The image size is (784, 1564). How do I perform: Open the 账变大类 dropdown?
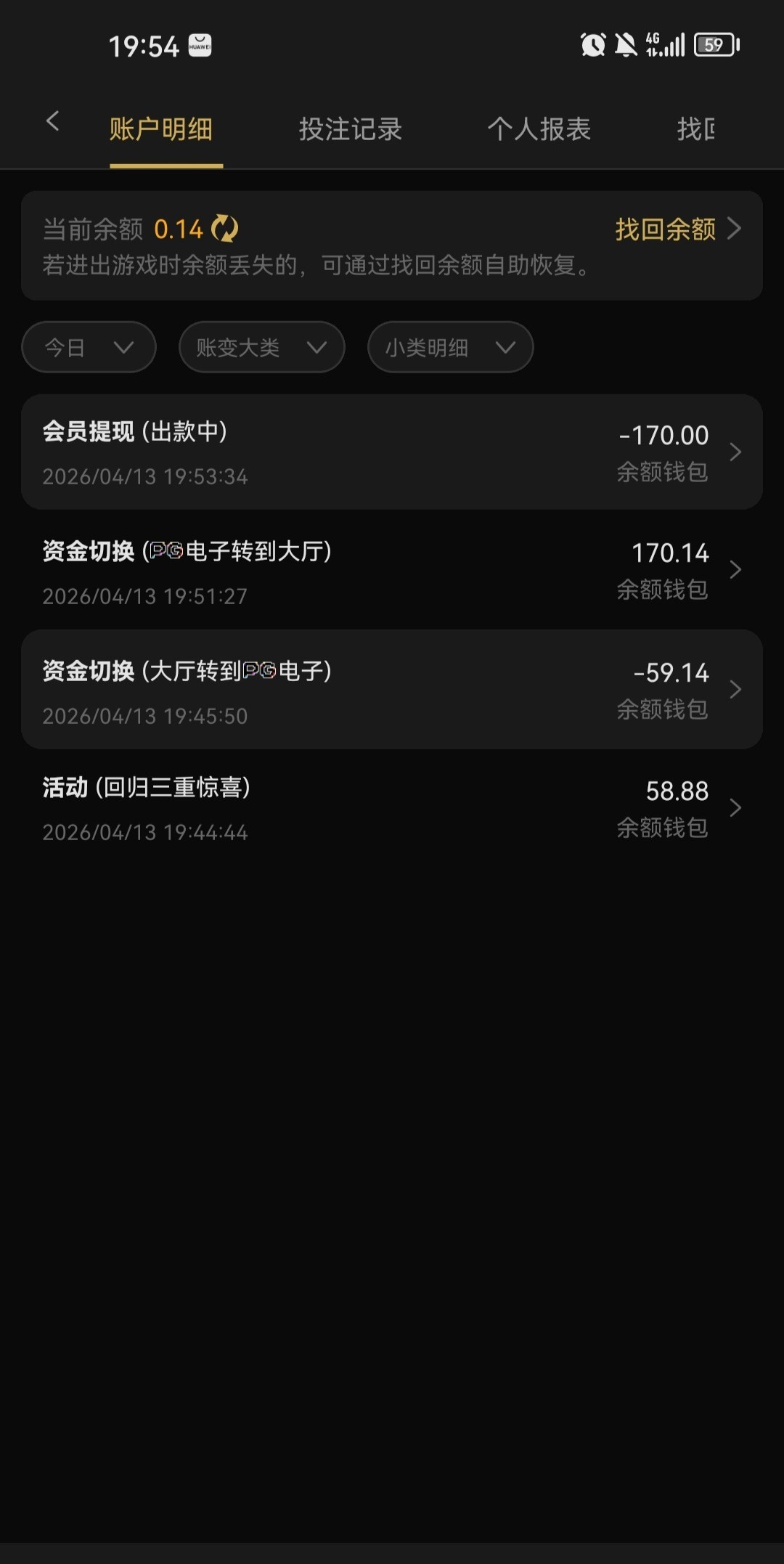[261, 348]
